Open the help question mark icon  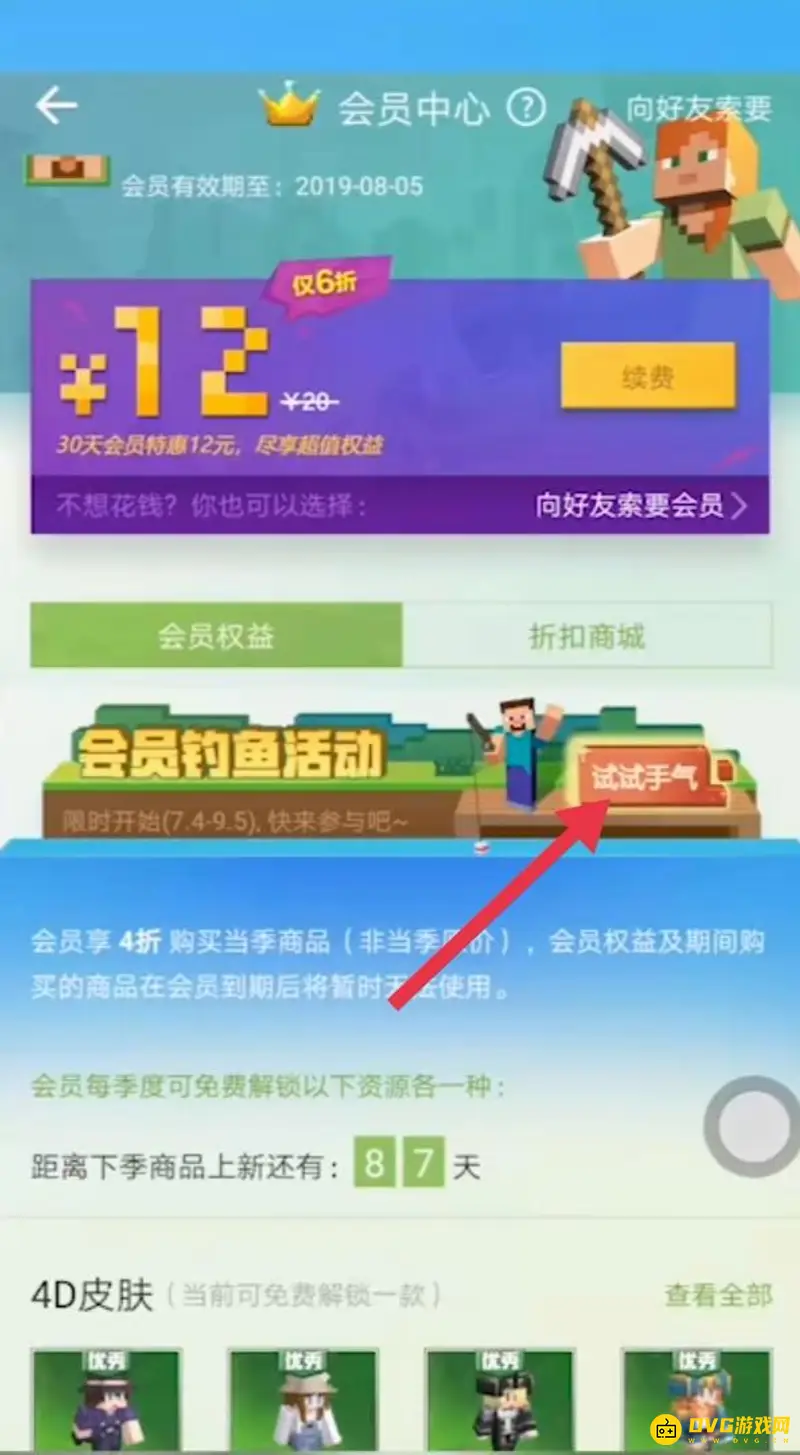pyautogui.click(x=526, y=106)
